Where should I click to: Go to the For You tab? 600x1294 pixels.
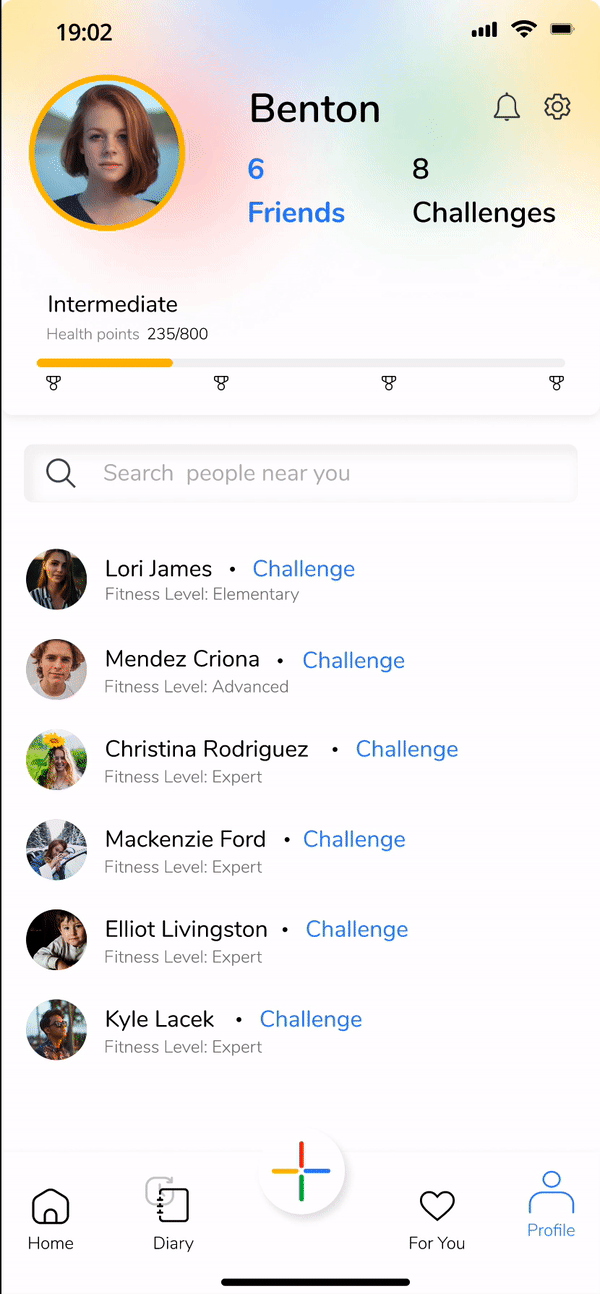pos(437,1219)
